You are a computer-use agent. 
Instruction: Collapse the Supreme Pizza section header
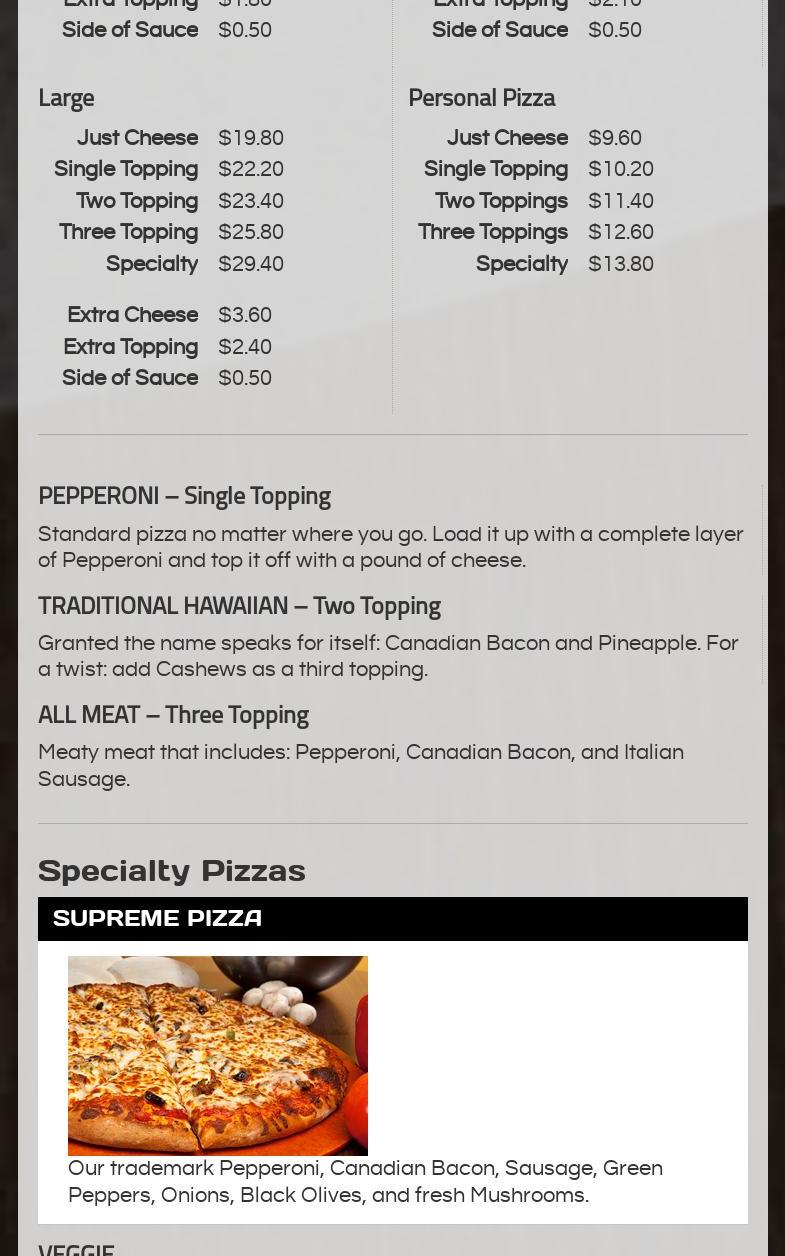point(392,918)
